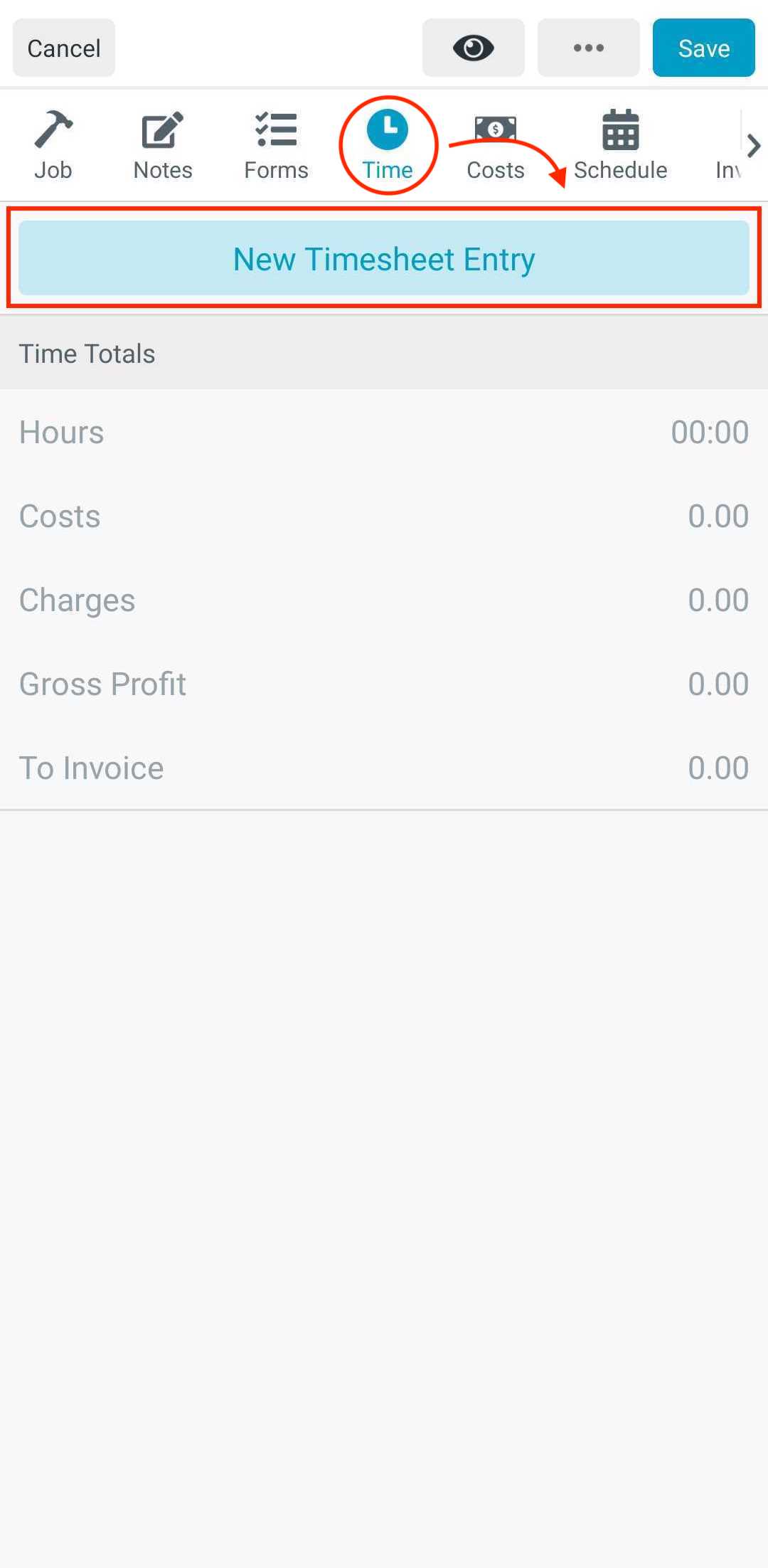Toggle the preview visibility eye

[473, 48]
